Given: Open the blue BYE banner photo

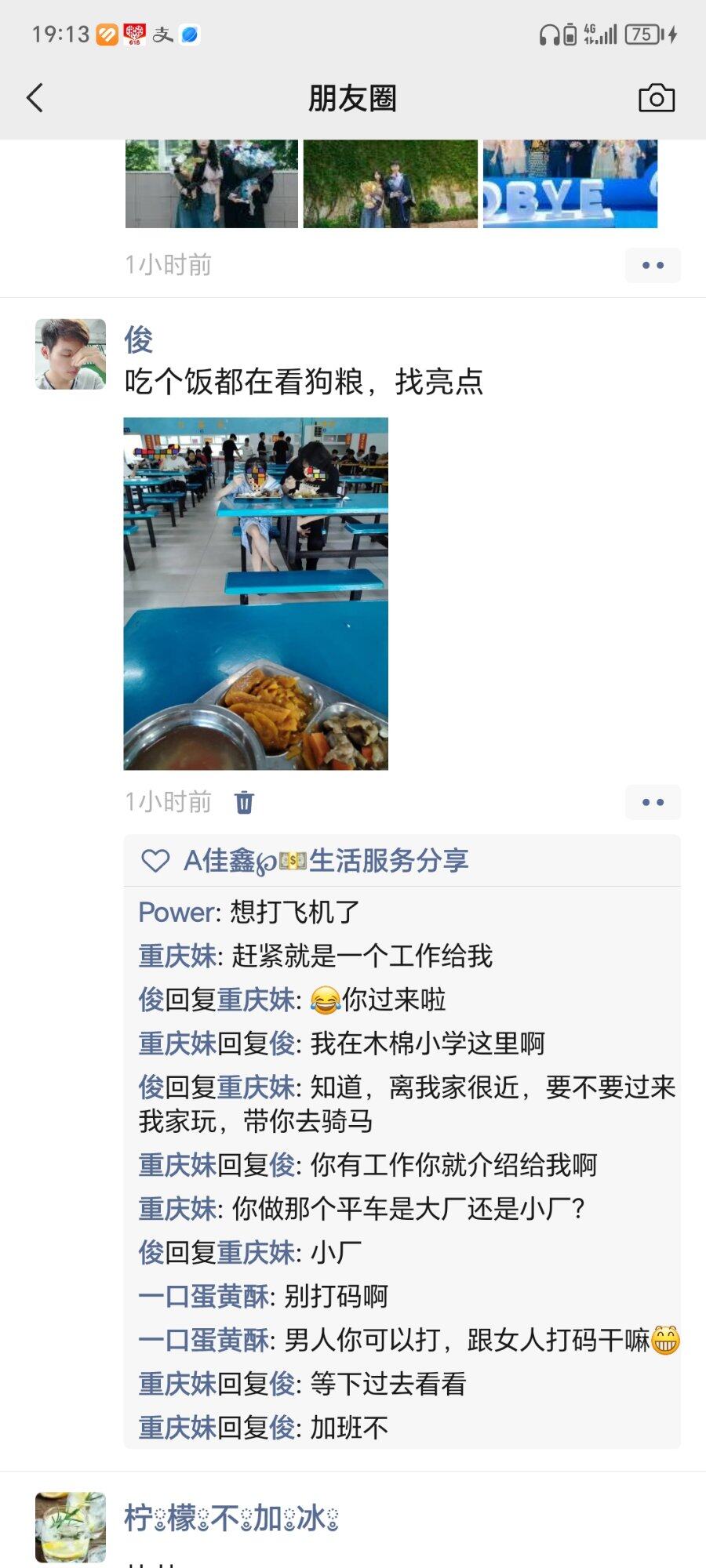Looking at the screenshot, I should (x=570, y=184).
